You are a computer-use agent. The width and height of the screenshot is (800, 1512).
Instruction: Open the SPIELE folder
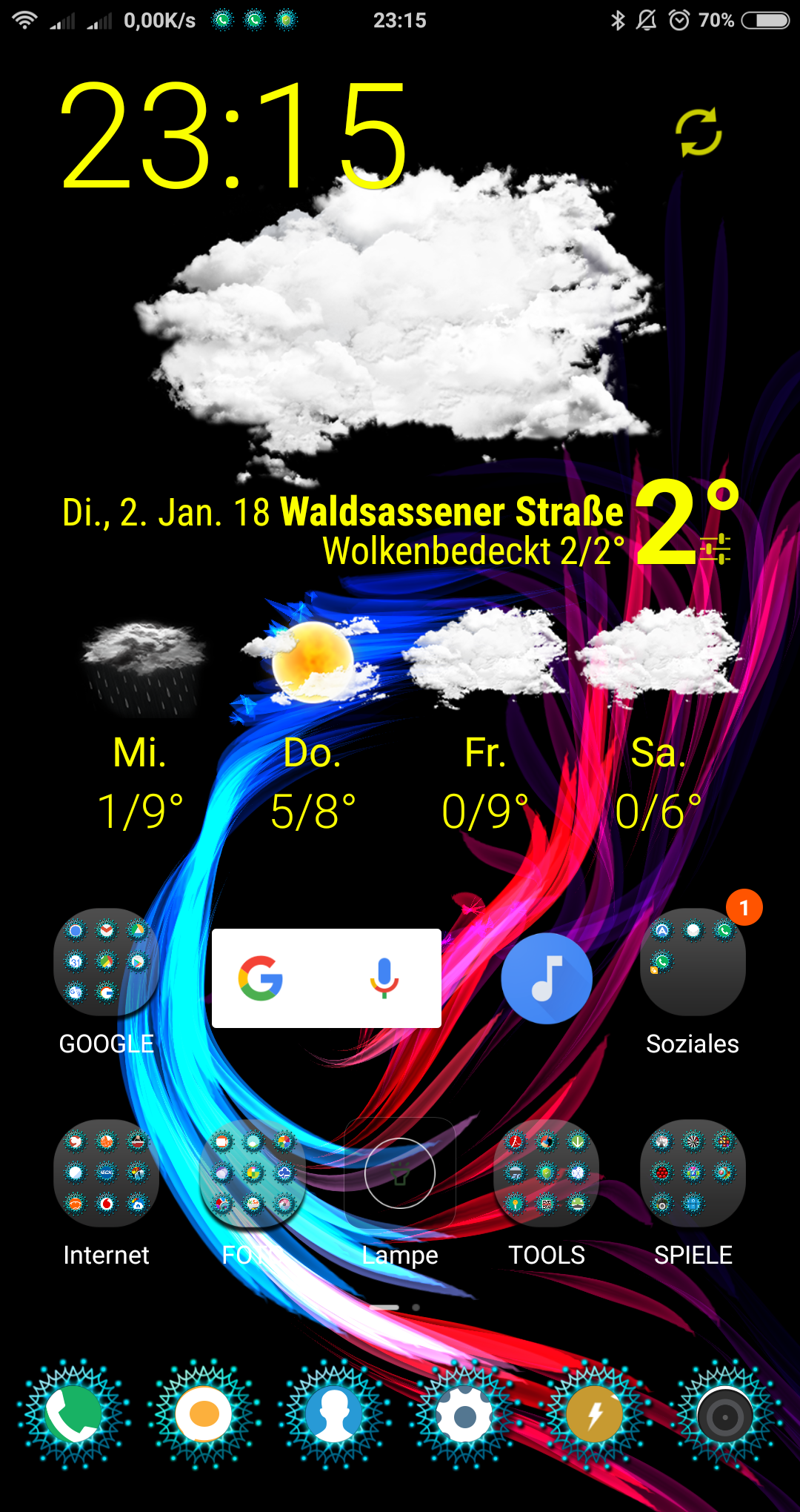coord(693,1173)
